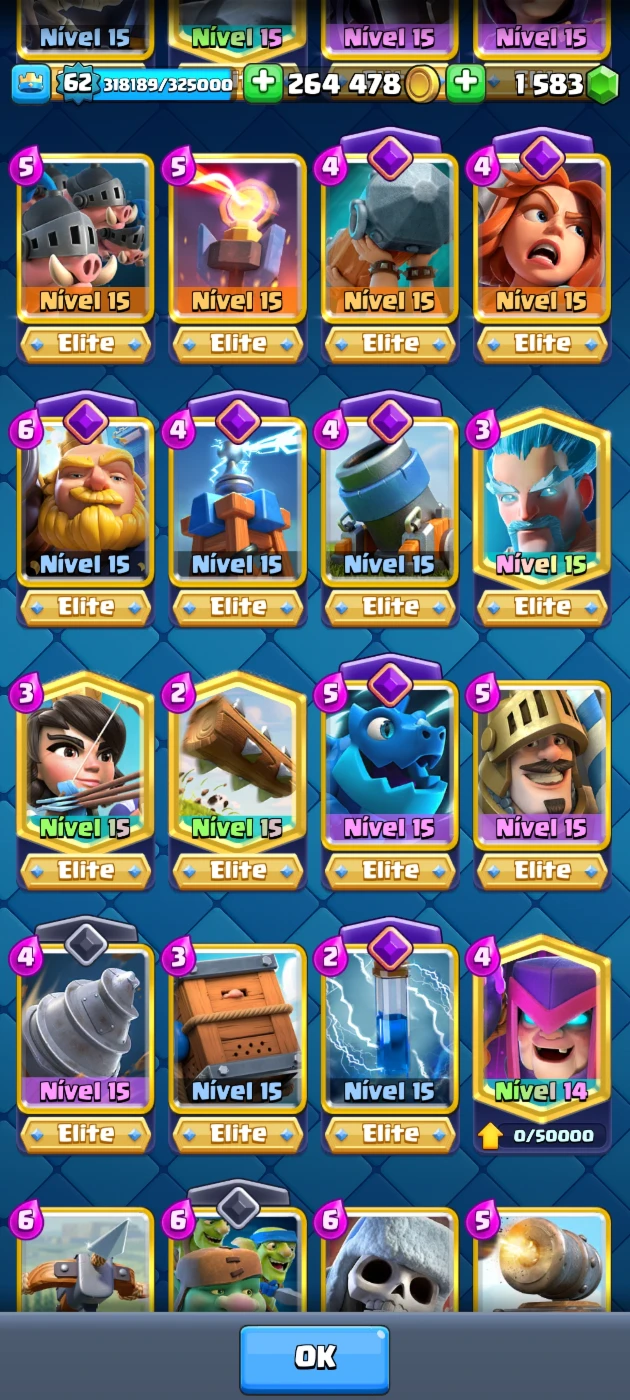Select the Ice Wizard card
The height and width of the screenshot is (1400, 630).
(541, 500)
